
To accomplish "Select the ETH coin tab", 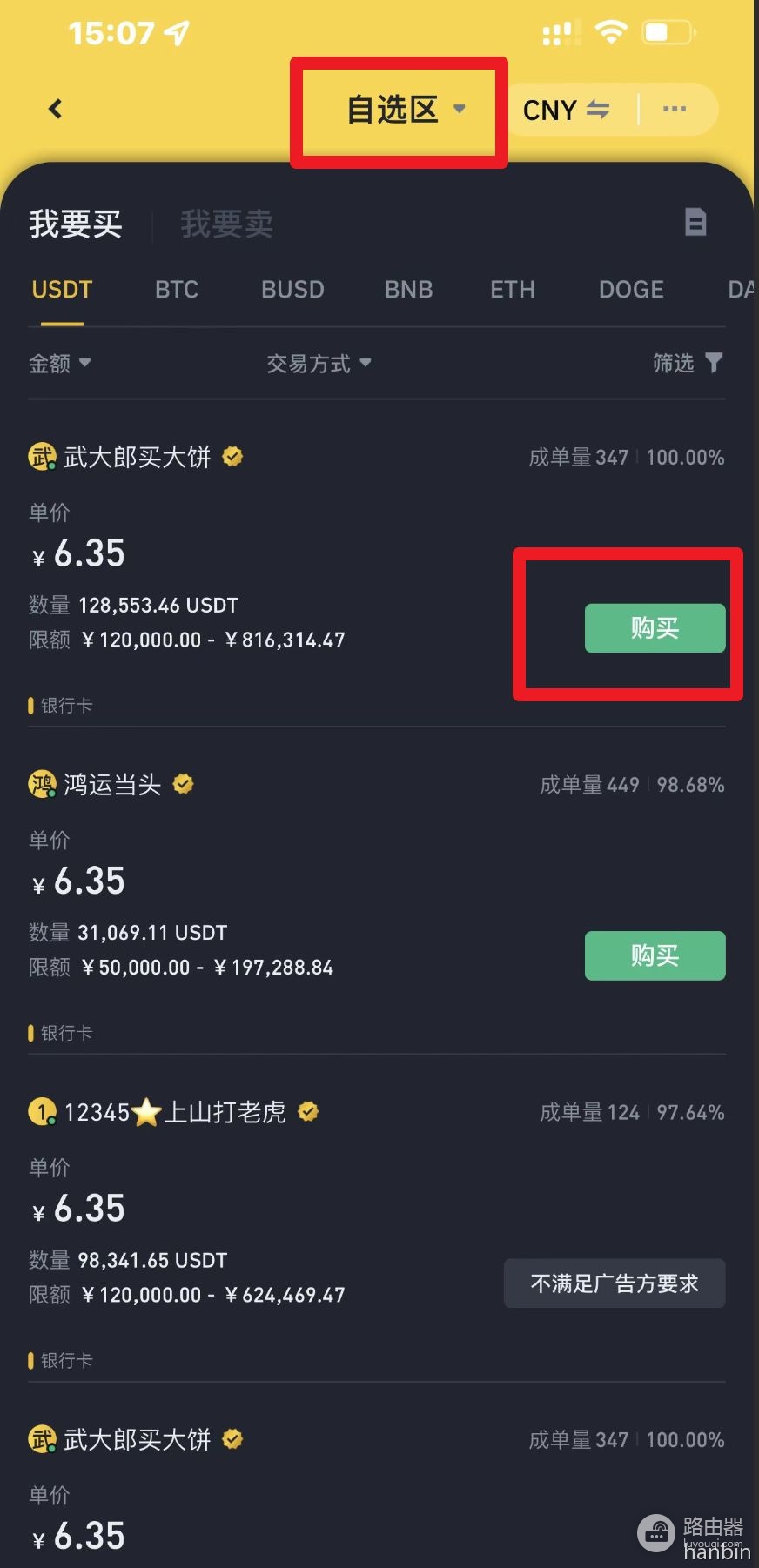I will pyautogui.click(x=513, y=289).
